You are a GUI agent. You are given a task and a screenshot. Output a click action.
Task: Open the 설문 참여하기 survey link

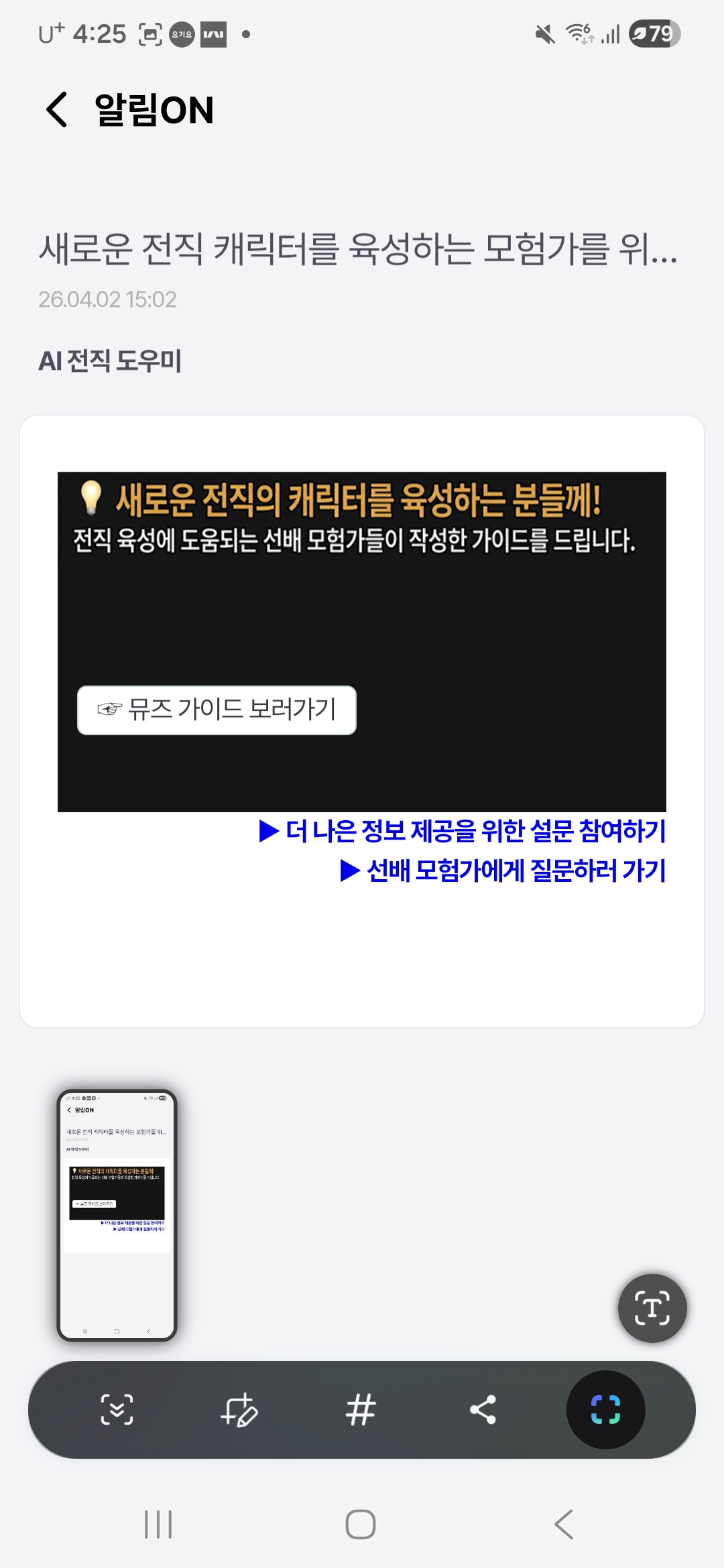[x=463, y=832]
